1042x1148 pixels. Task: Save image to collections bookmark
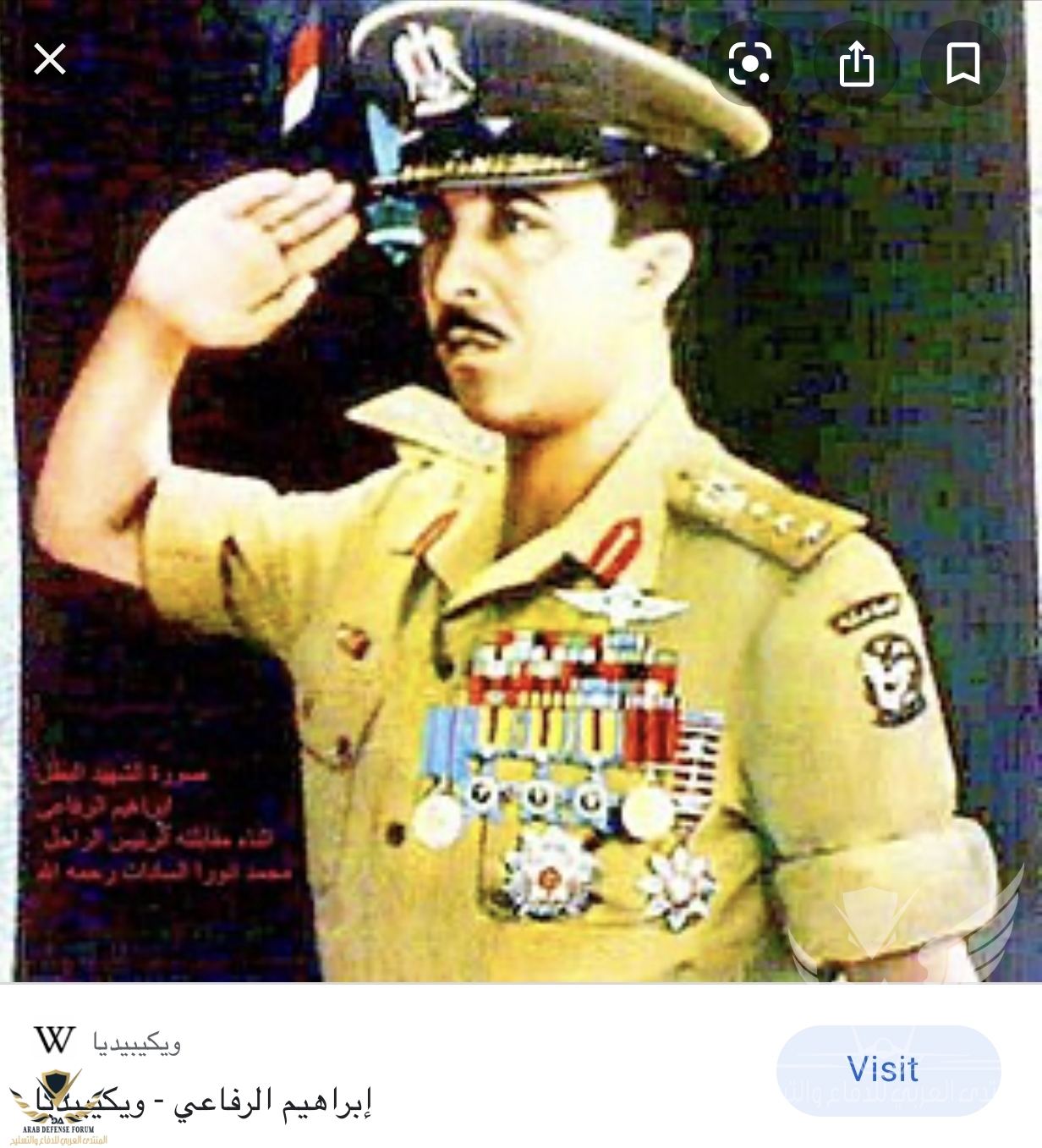point(962,63)
